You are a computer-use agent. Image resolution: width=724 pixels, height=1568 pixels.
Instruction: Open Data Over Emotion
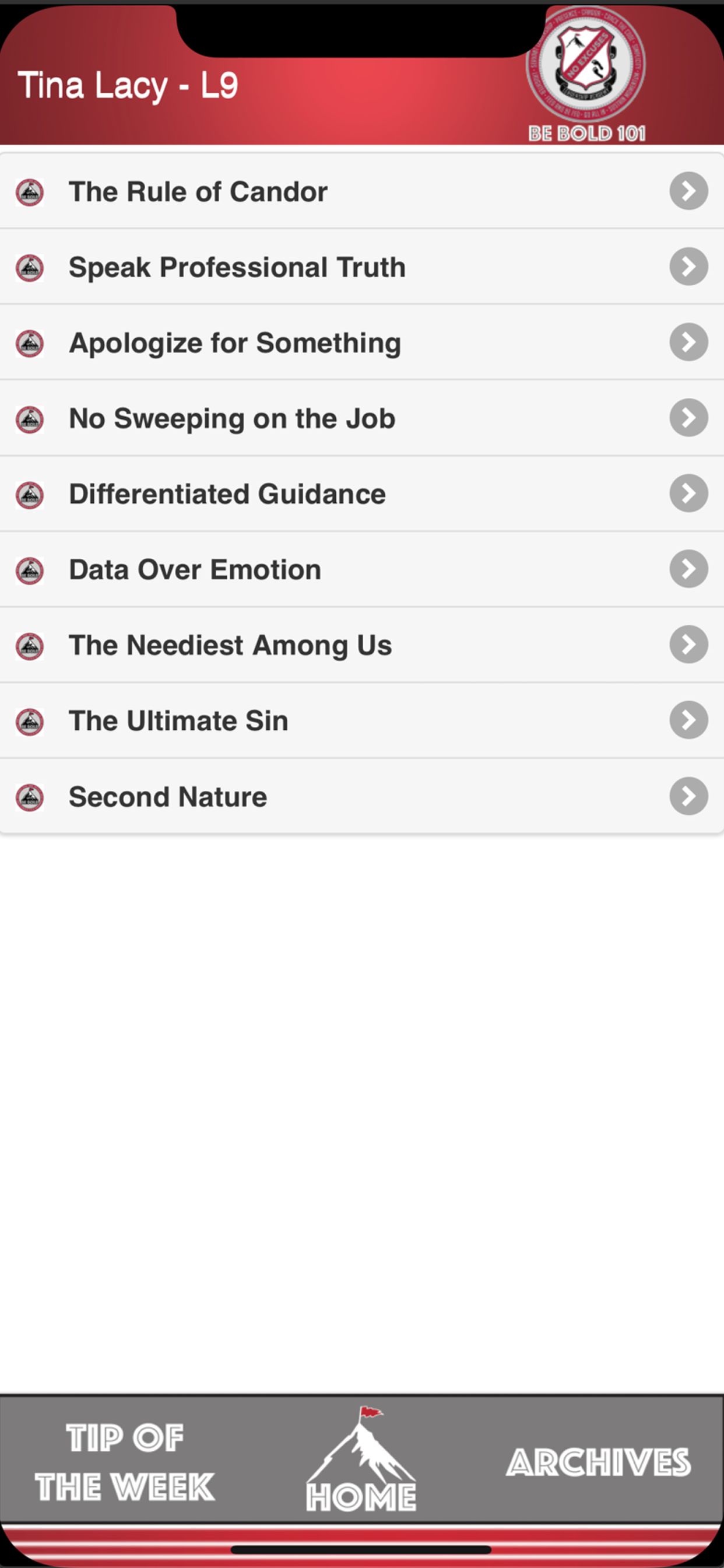point(362,569)
